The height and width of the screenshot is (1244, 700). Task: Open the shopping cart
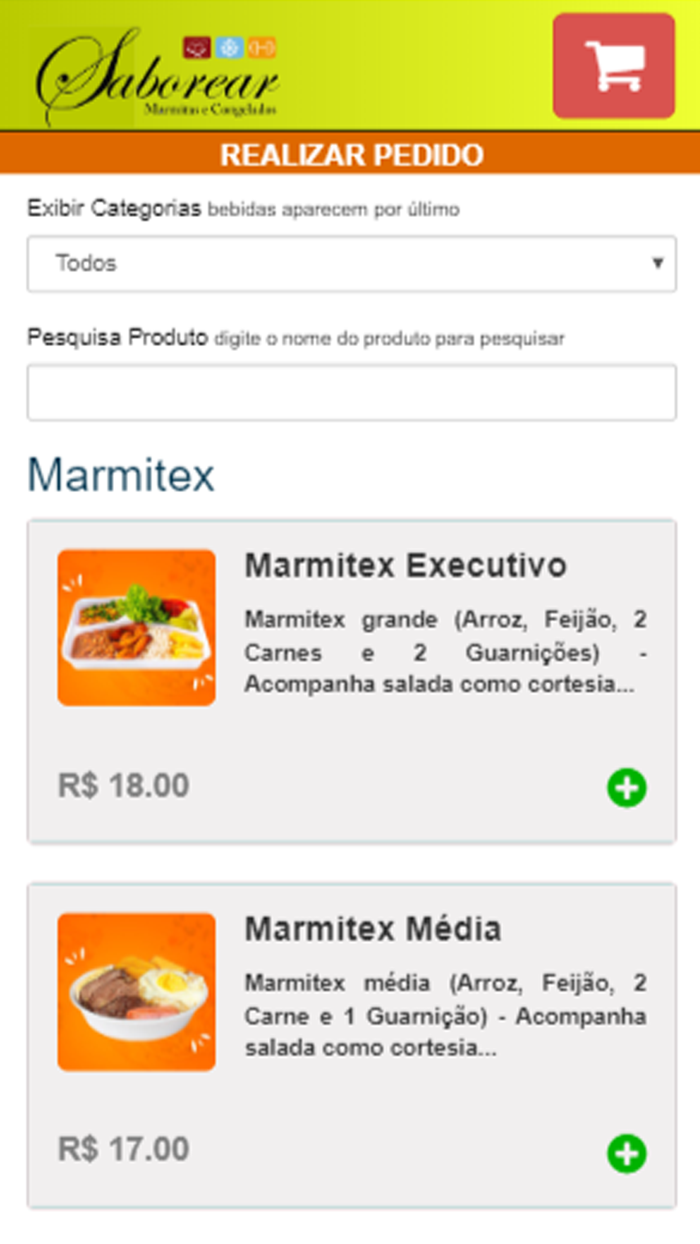pyautogui.click(x=613, y=66)
